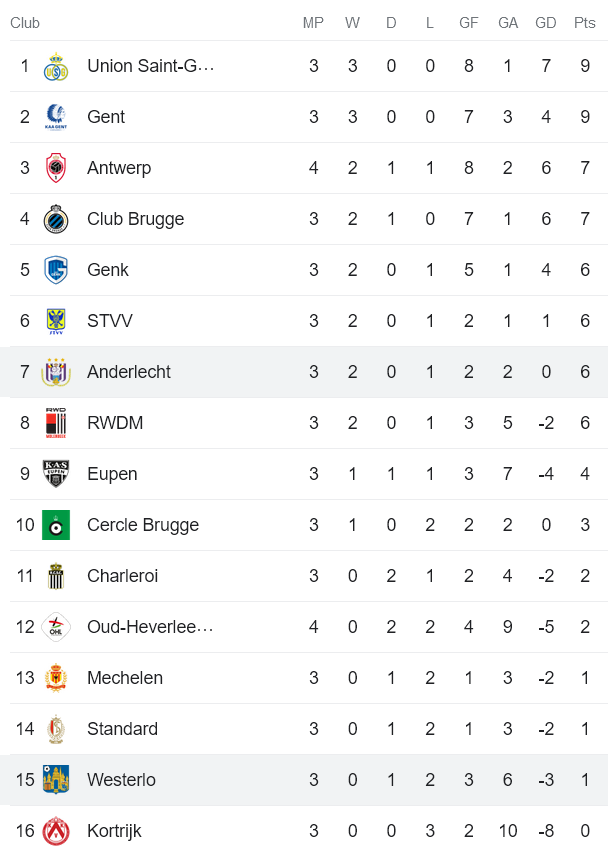Tap the Genk row
This screenshot has height=860, width=608.
pos(108,270)
